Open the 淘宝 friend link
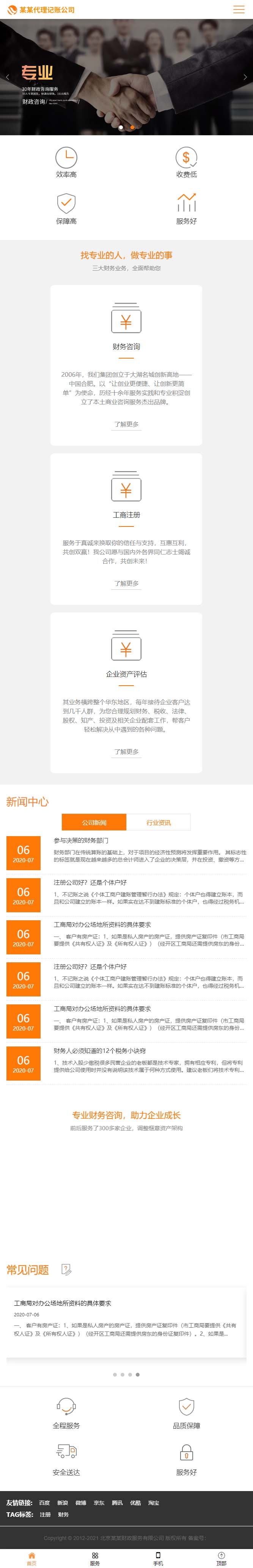The image size is (253, 1568). (x=154, y=1503)
